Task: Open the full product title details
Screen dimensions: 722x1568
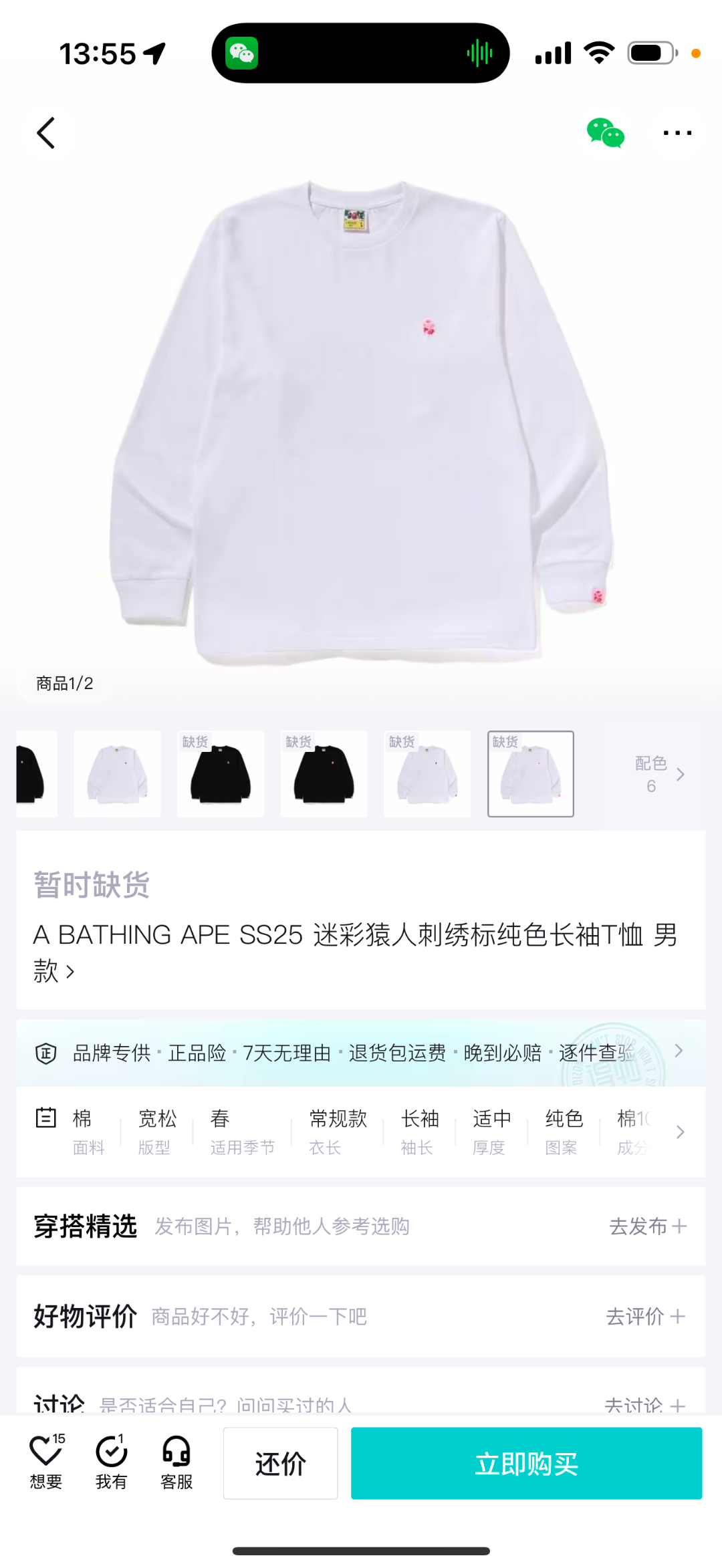Action: (x=354, y=952)
